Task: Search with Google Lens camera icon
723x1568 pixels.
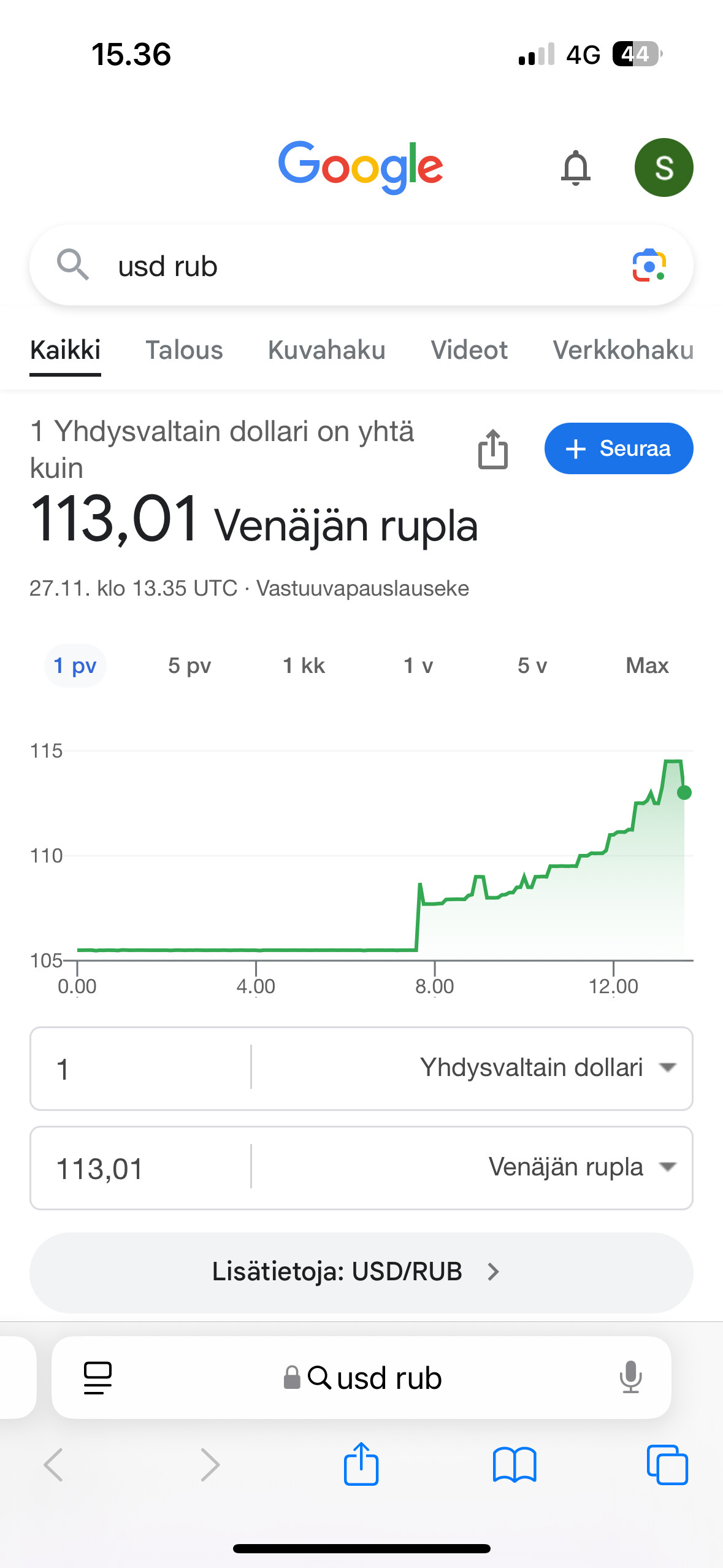Action: pos(649,266)
